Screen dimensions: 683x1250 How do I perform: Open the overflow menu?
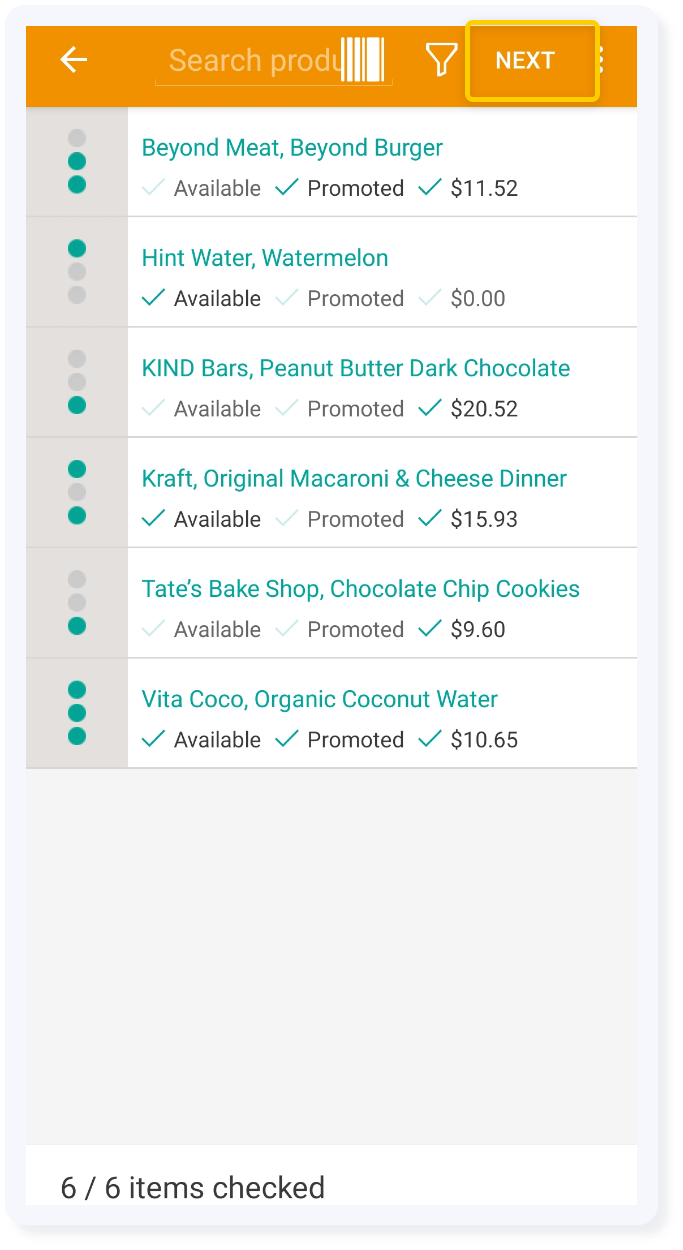(602, 60)
